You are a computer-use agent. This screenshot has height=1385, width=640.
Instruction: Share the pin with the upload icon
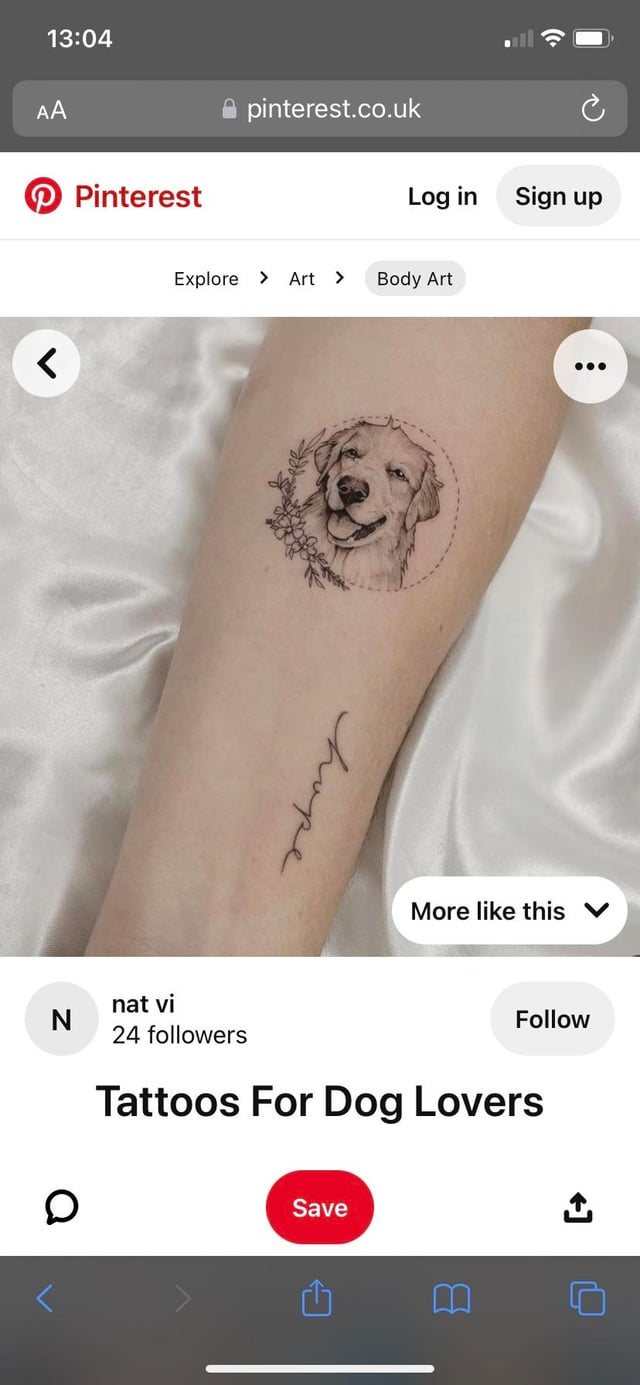(x=578, y=1208)
